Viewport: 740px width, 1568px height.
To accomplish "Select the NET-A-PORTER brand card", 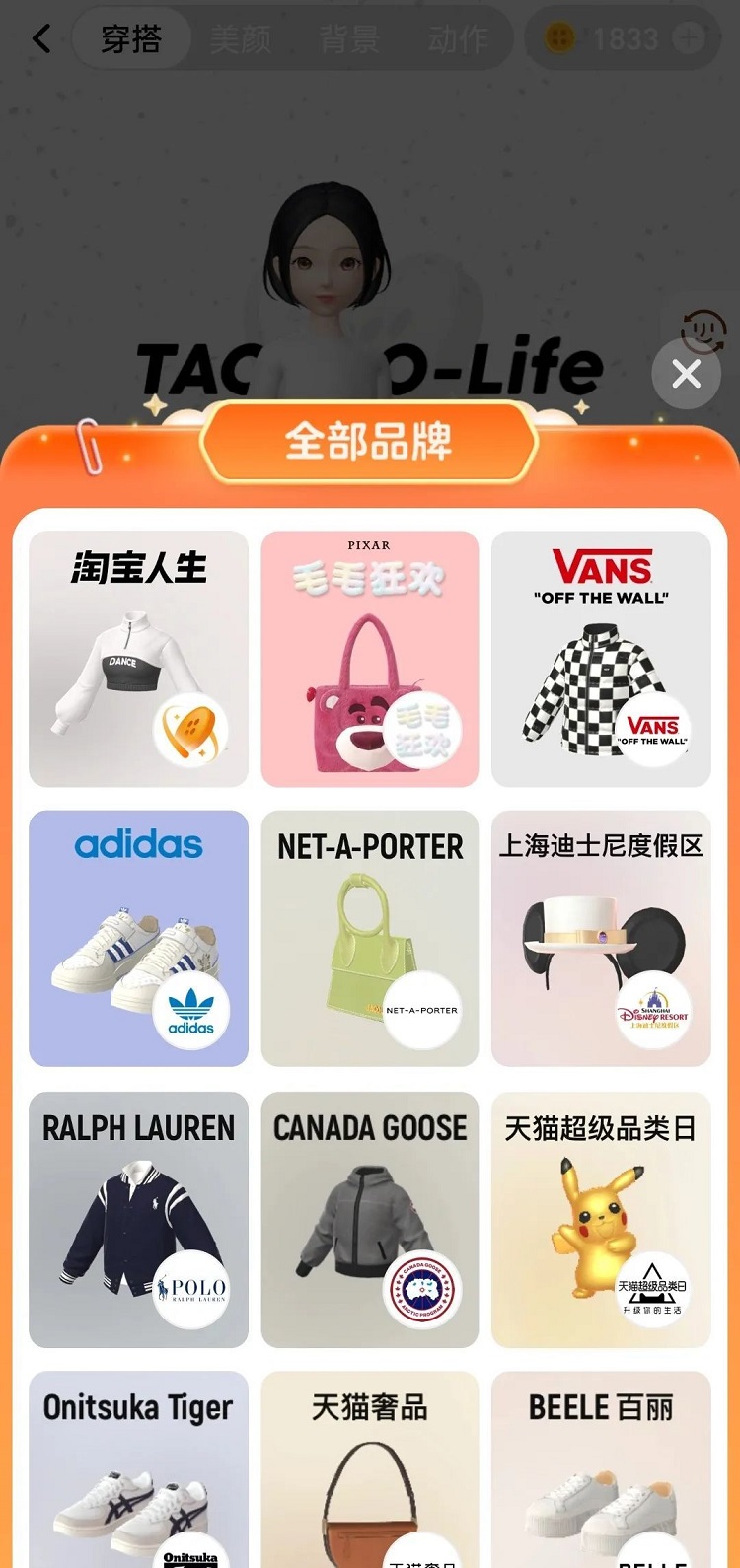I will click(369, 938).
